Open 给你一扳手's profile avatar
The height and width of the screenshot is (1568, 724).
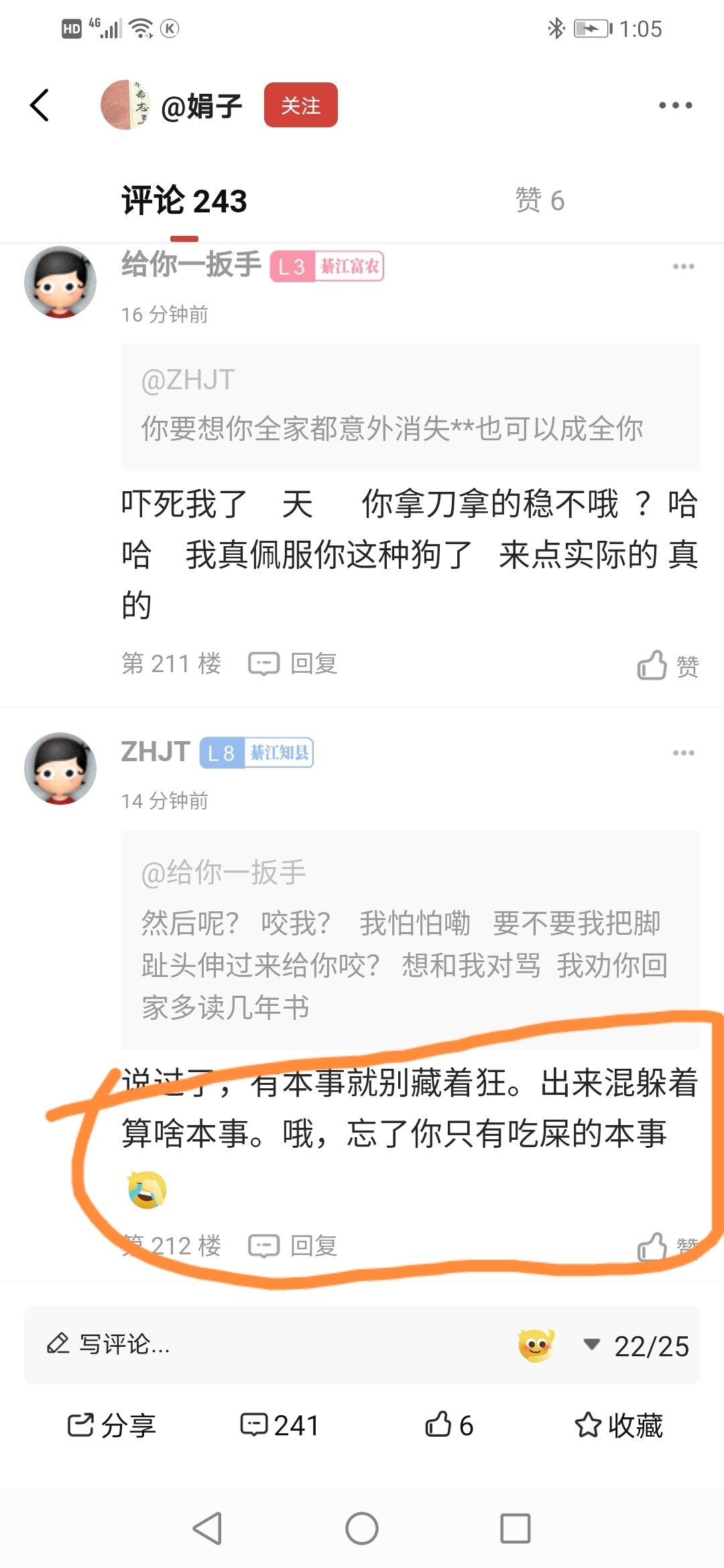coord(60,282)
